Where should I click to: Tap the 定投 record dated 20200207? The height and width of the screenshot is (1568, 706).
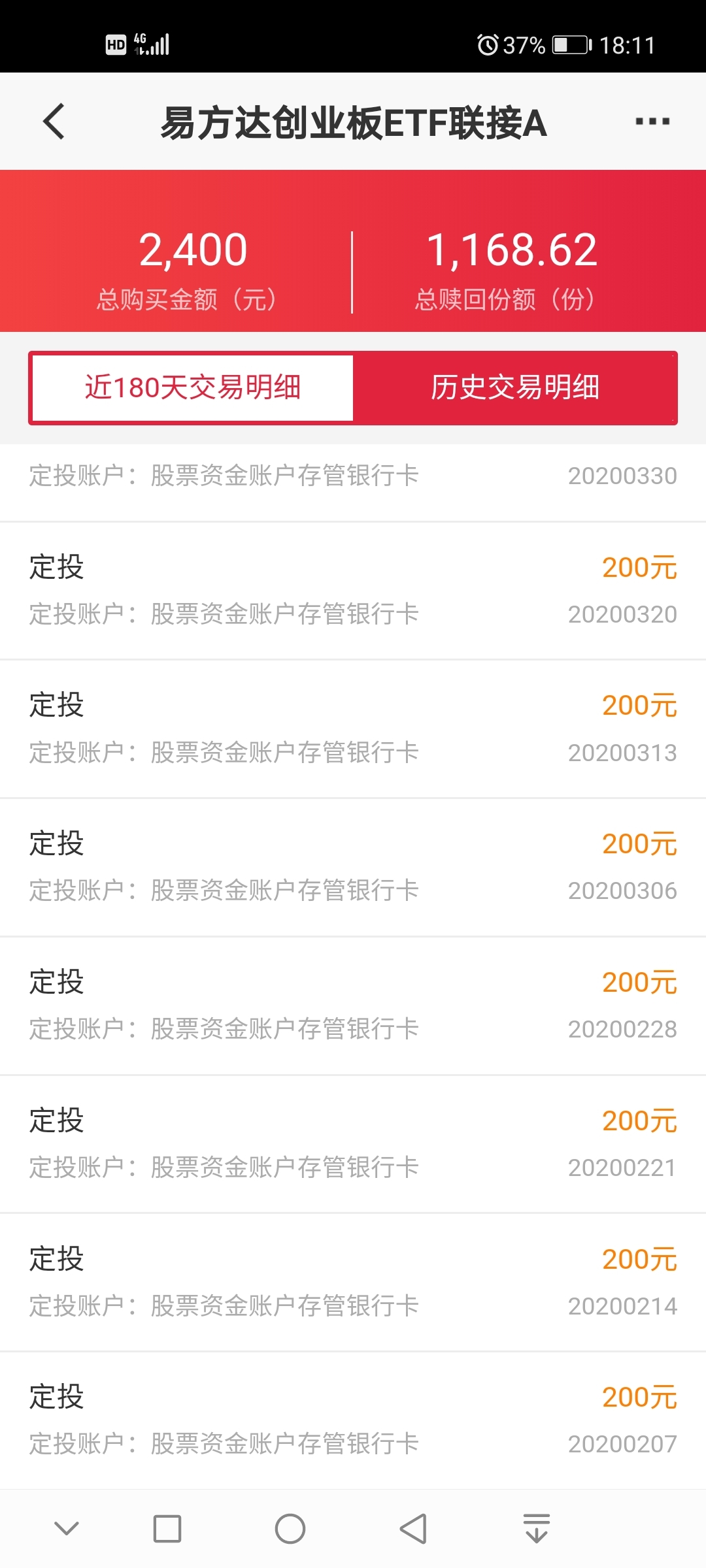pos(353,1421)
